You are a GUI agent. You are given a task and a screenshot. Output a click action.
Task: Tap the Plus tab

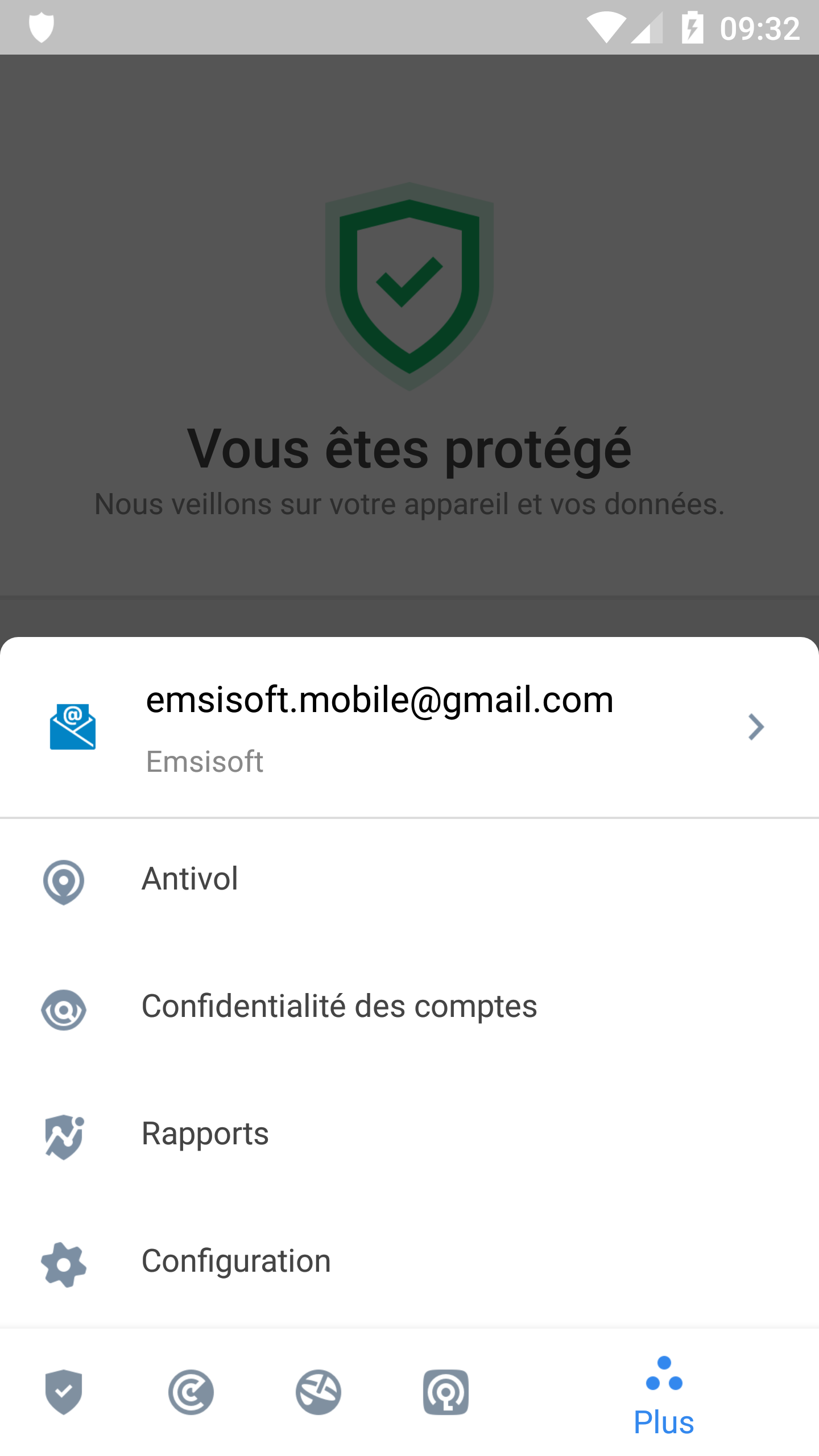(664, 1397)
